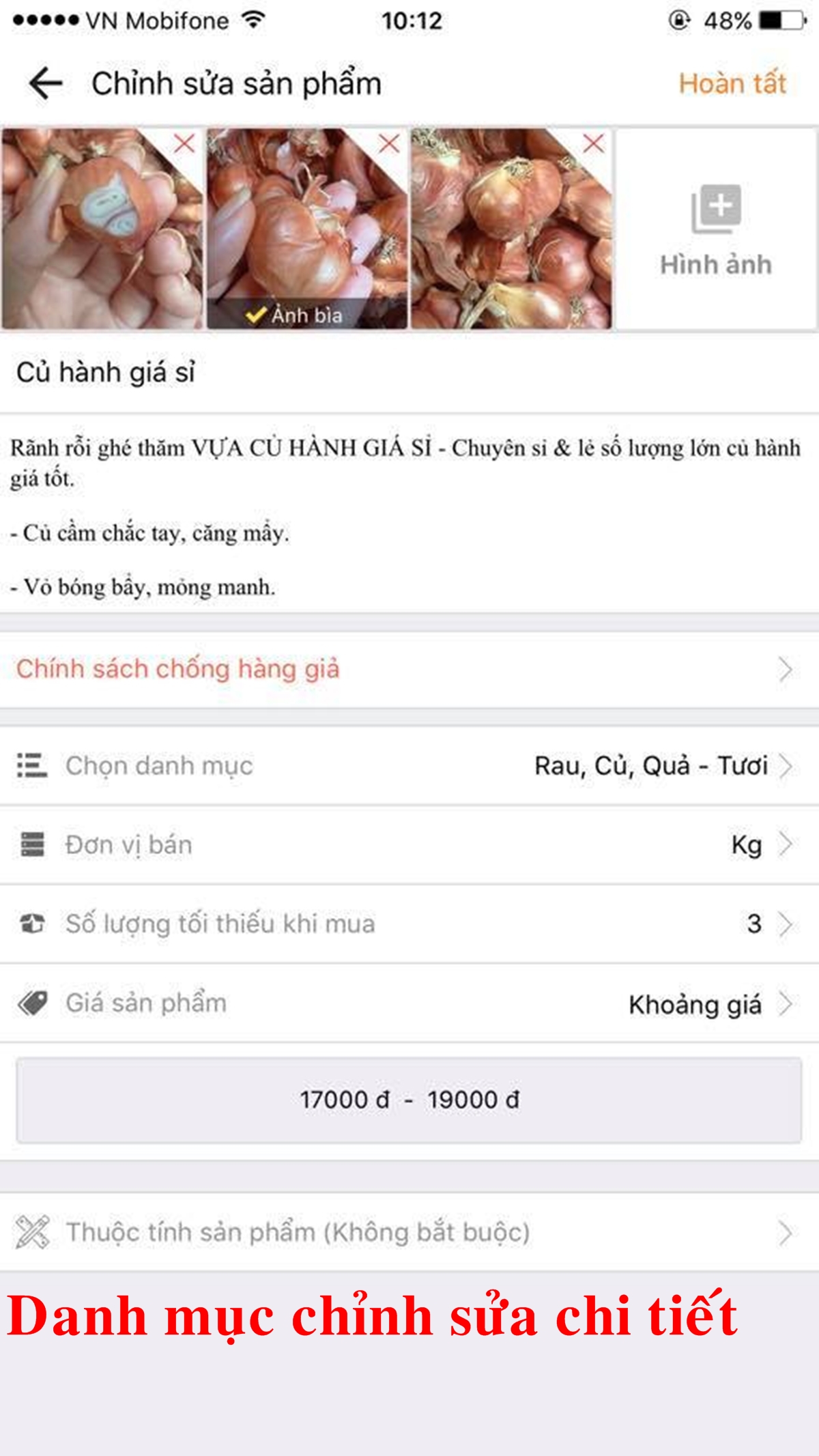Select the first onion photo thumbnail

click(102, 229)
